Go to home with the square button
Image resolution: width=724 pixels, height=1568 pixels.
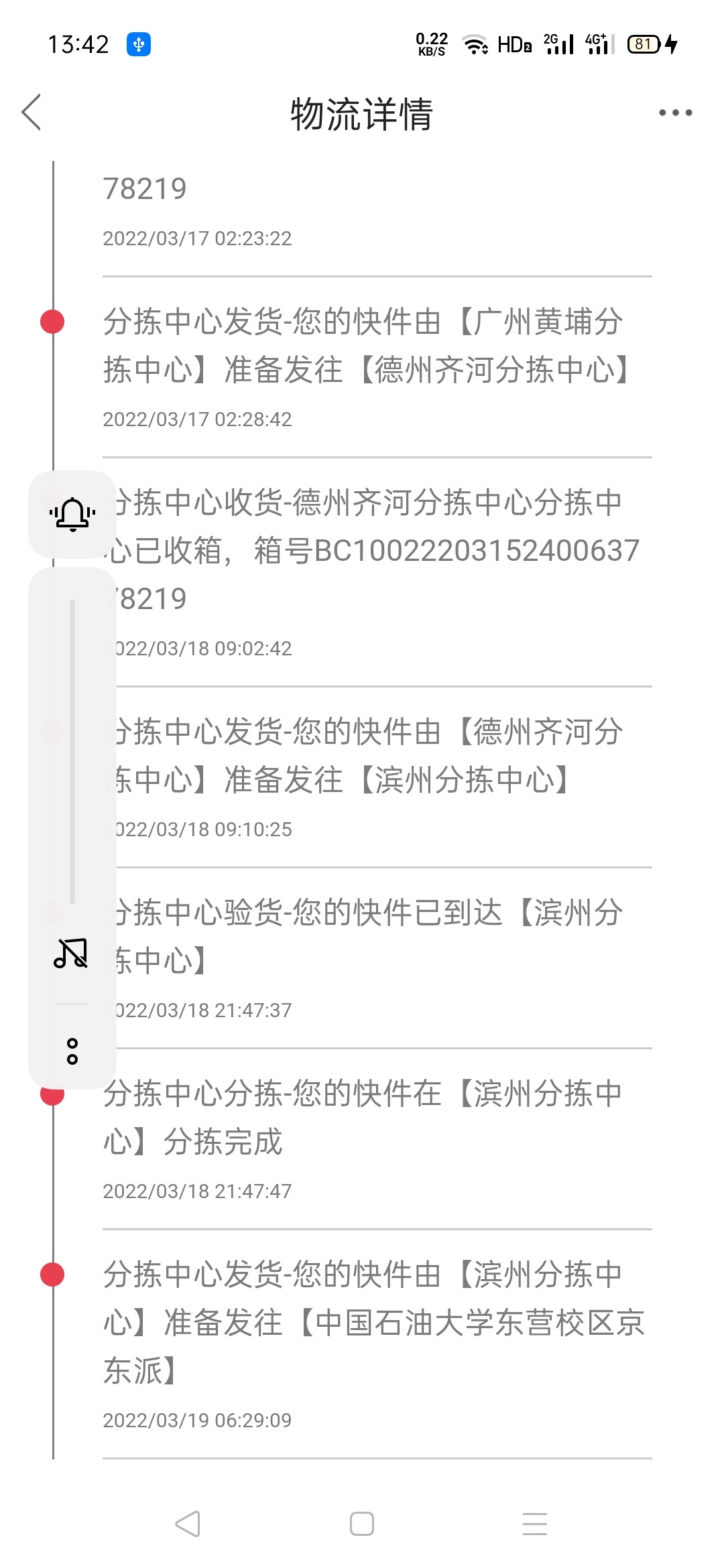point(362,1524)
